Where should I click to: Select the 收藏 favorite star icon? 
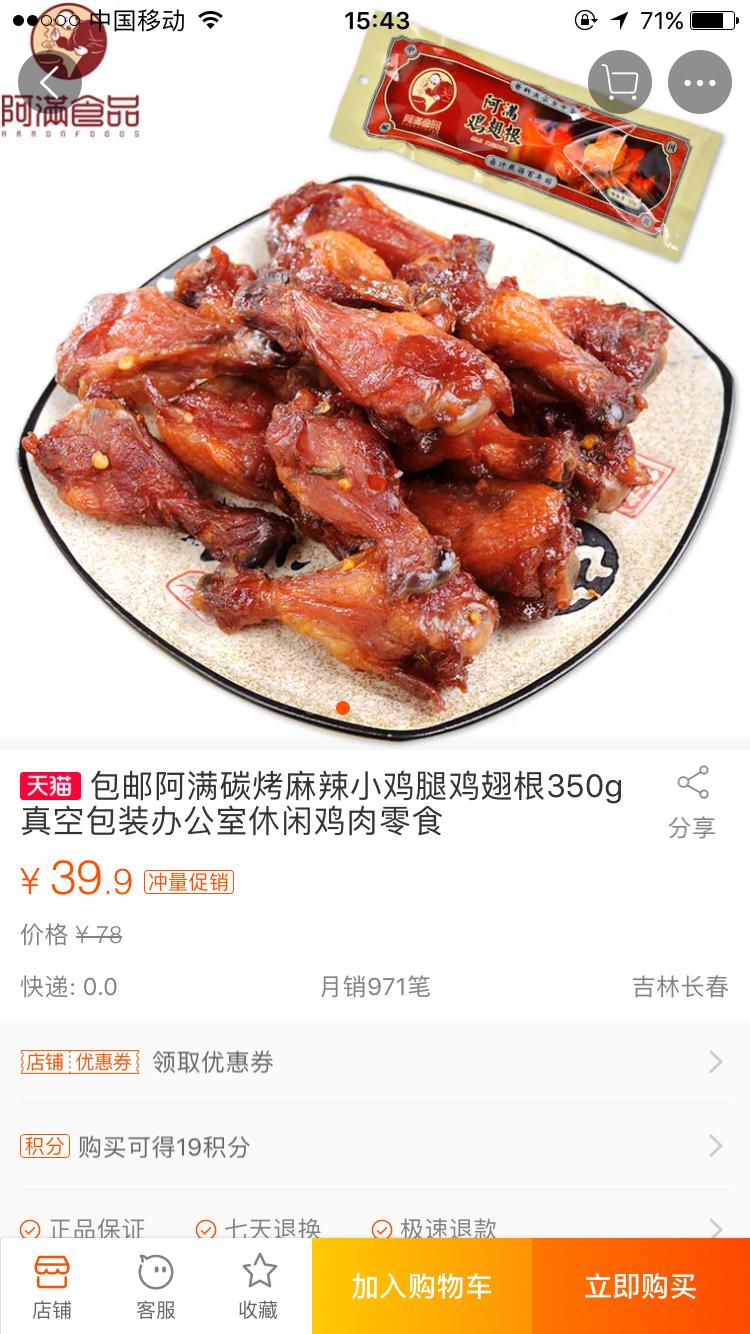260,1286
